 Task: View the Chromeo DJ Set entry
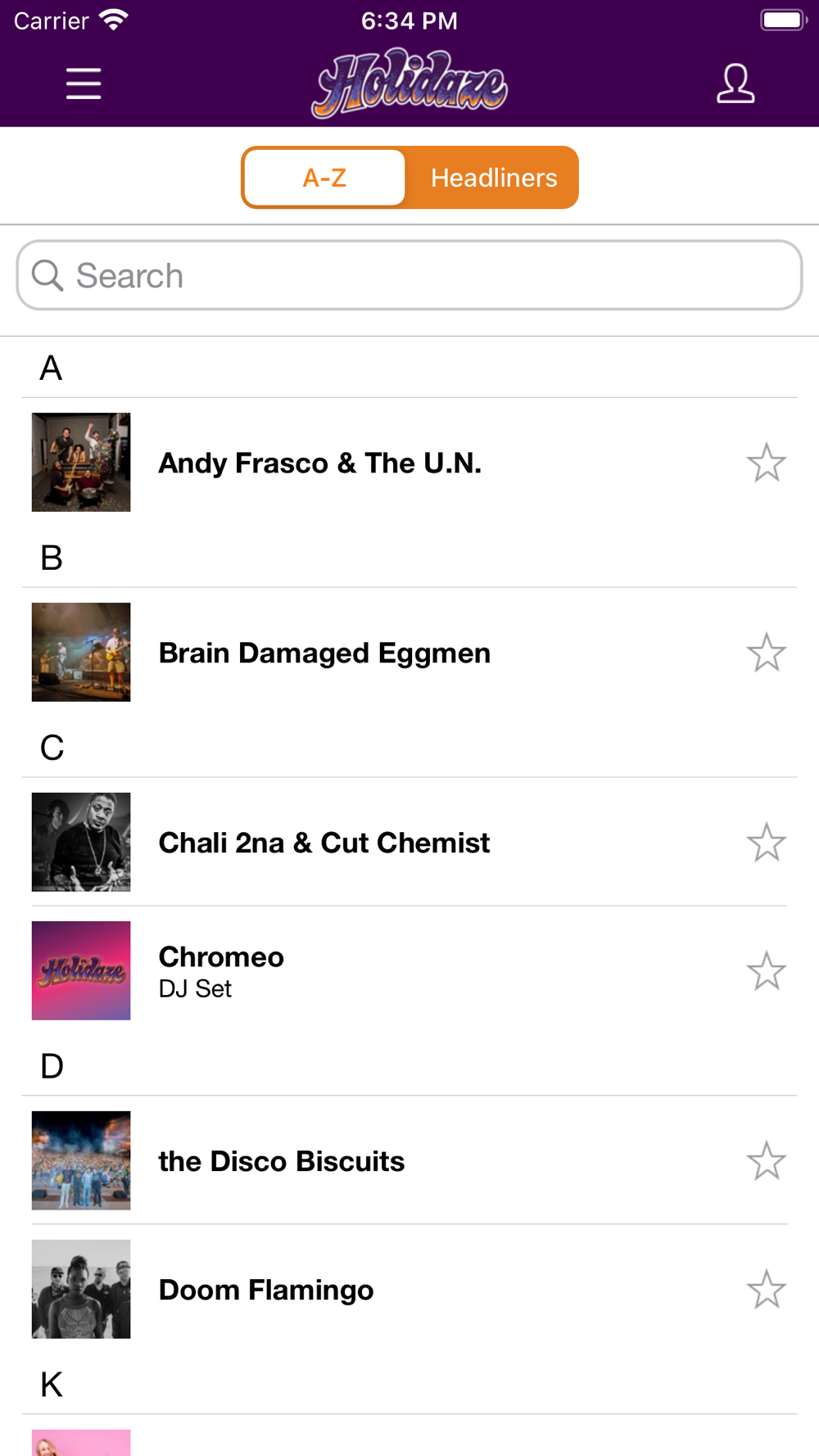[x=221, y=971]
